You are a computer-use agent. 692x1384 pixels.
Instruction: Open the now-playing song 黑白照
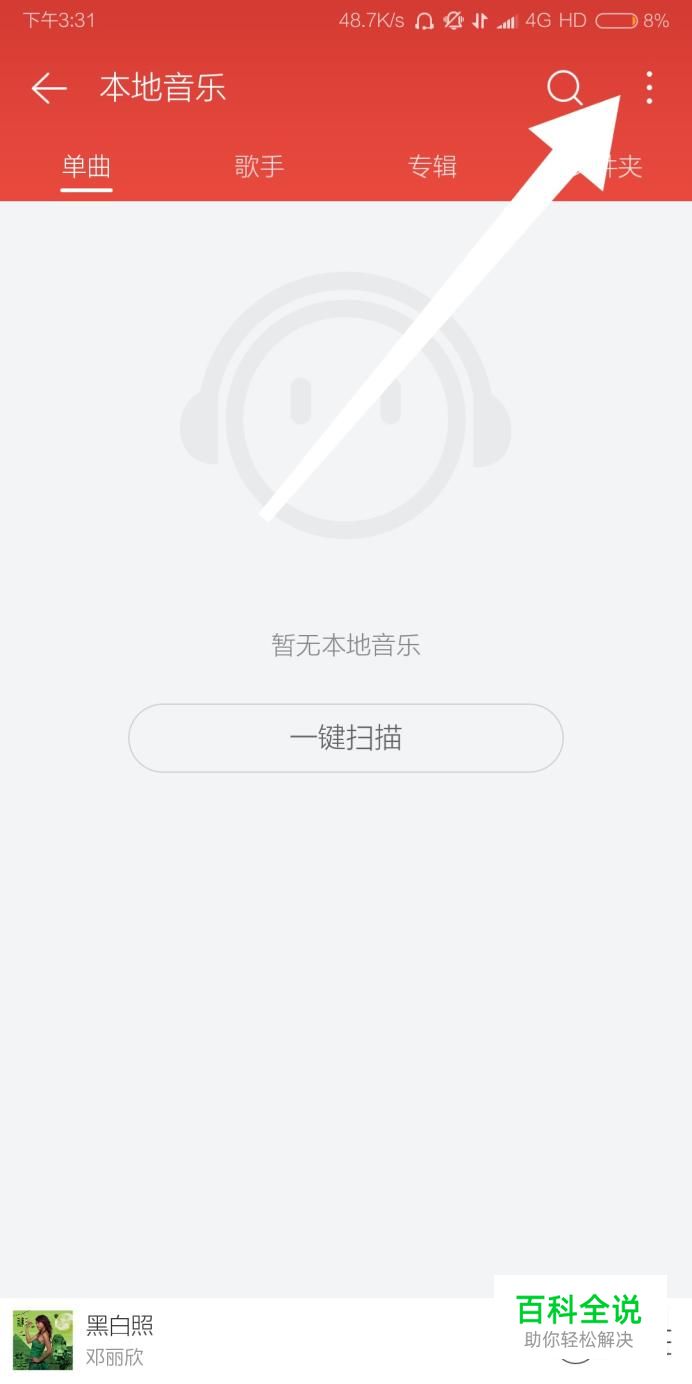120,1340
